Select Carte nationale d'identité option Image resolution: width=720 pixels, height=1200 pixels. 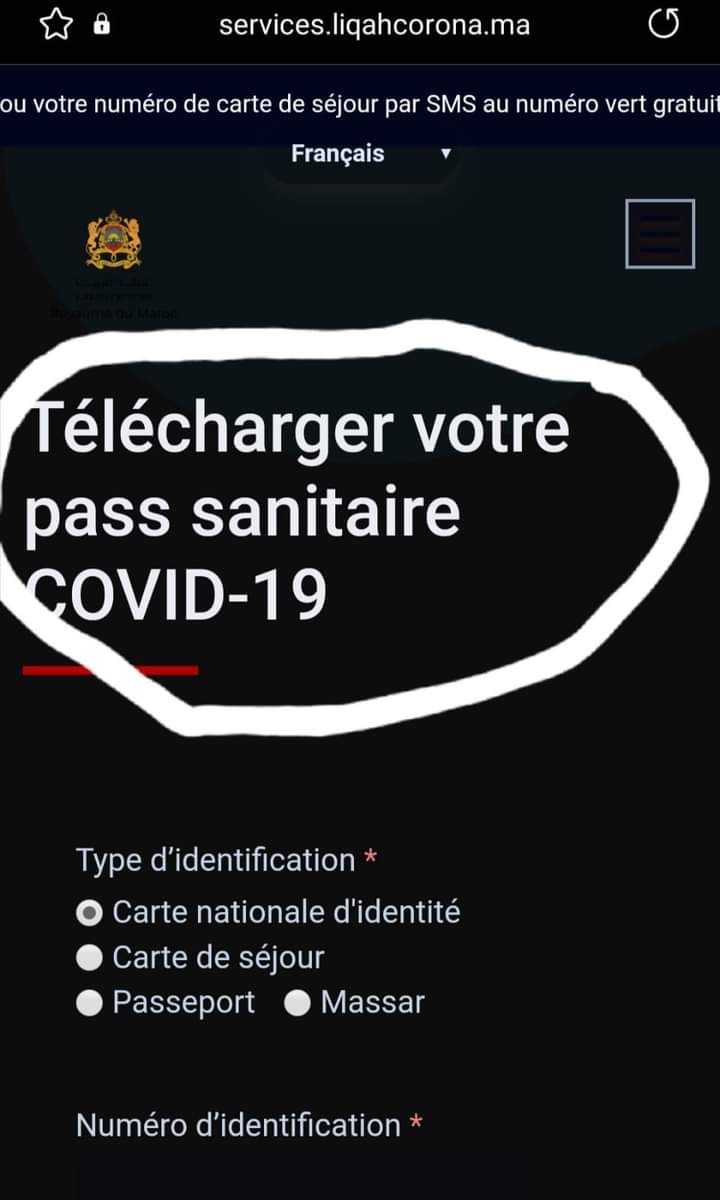click(x=90, y=912)
